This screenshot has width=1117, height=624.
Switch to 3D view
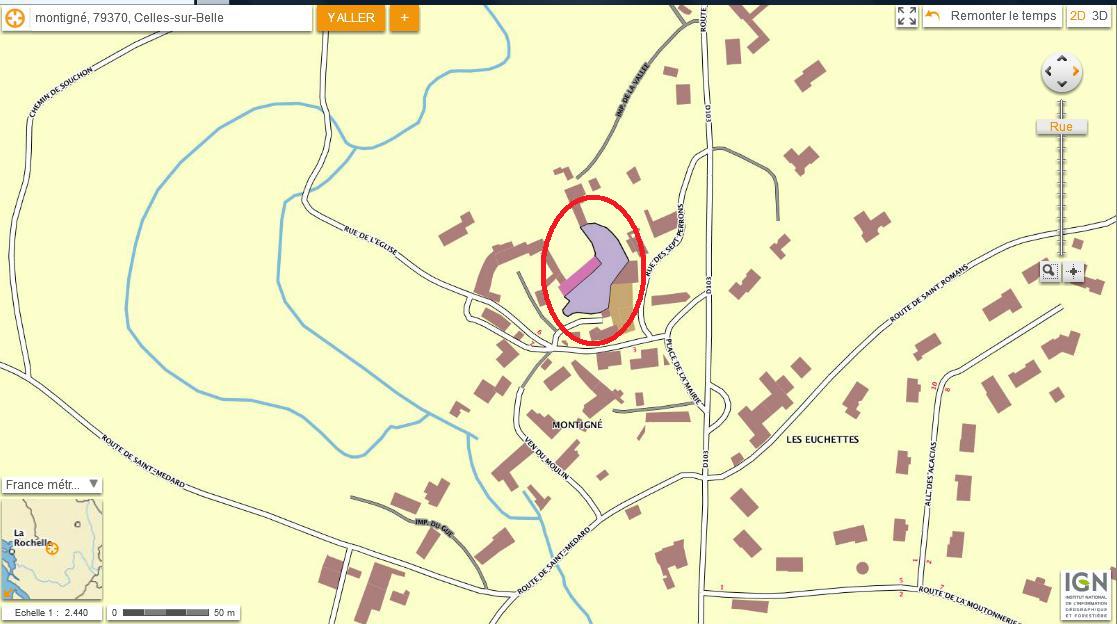[x=1100, y=16]
